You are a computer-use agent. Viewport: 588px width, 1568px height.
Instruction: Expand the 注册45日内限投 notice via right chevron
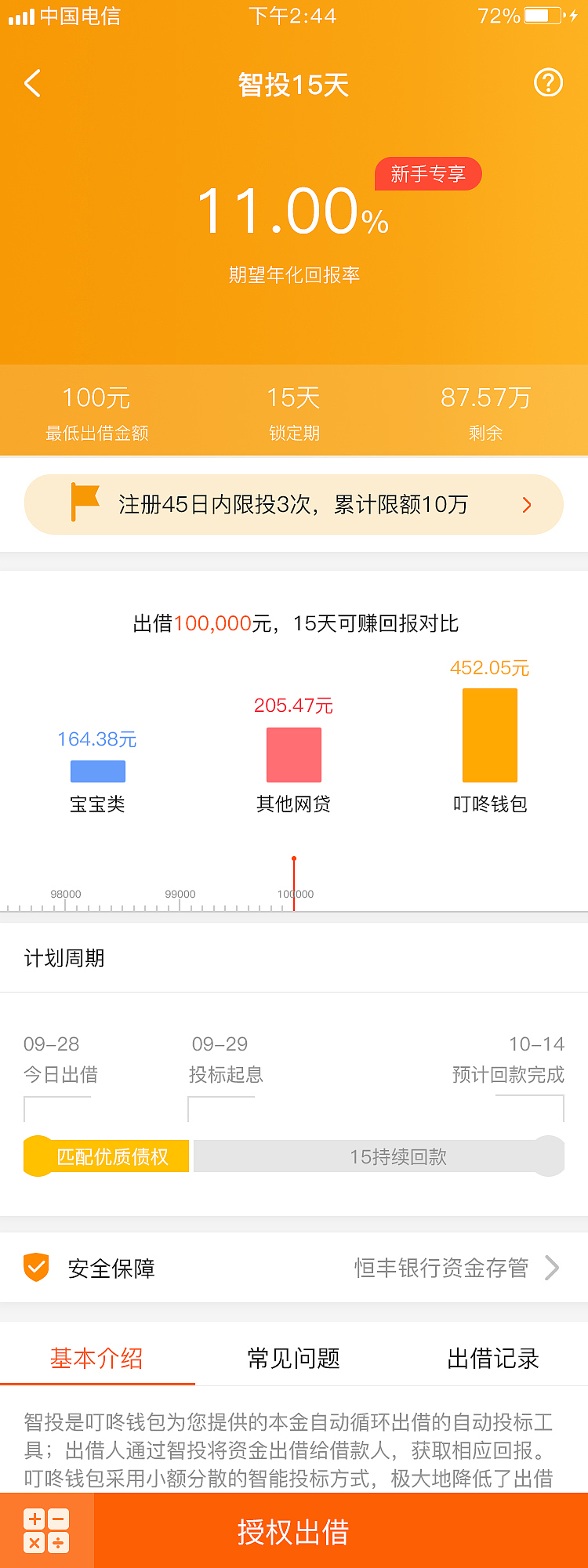click(x=527, y=504)
